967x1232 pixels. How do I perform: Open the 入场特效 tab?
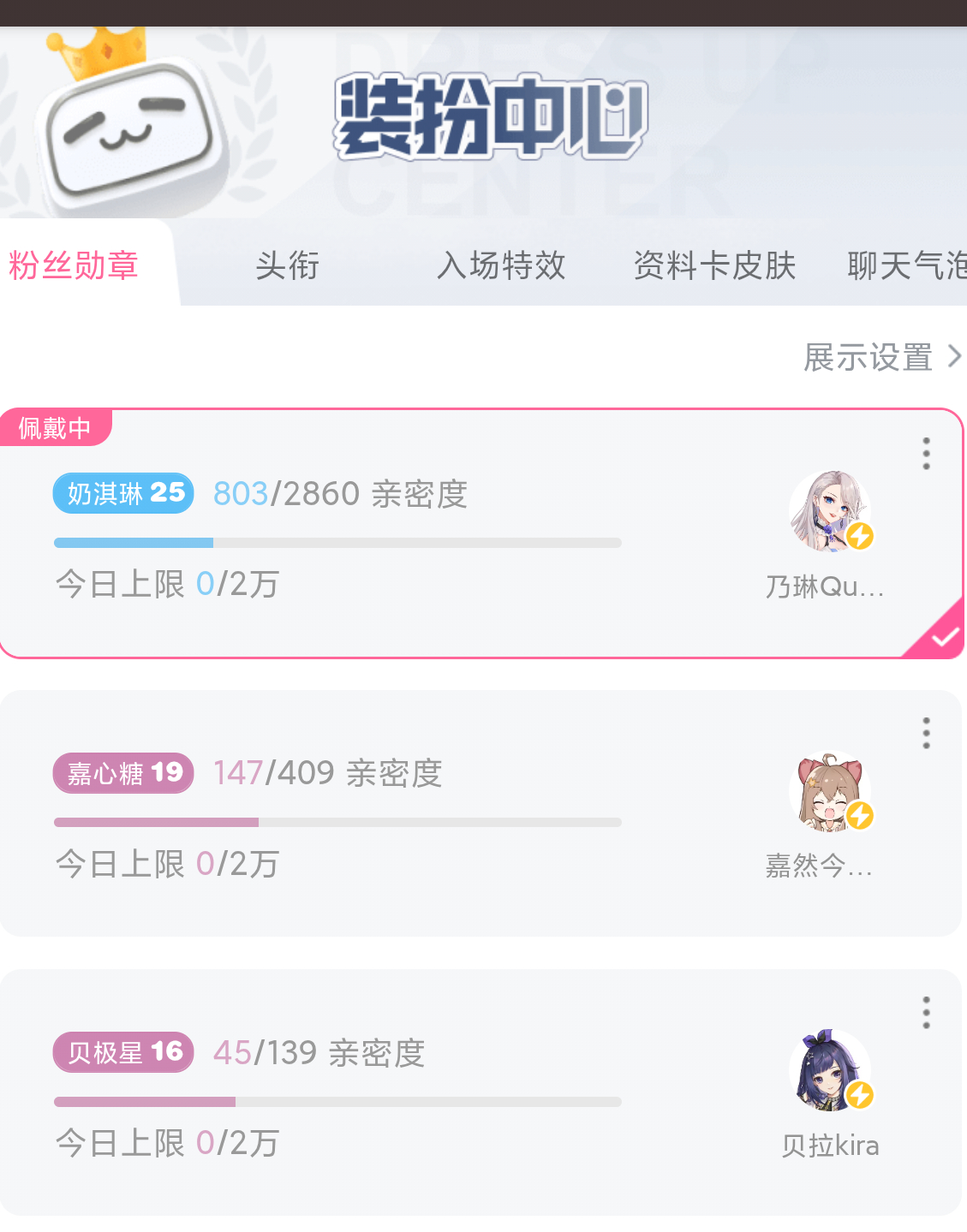[x=501, y=265]
